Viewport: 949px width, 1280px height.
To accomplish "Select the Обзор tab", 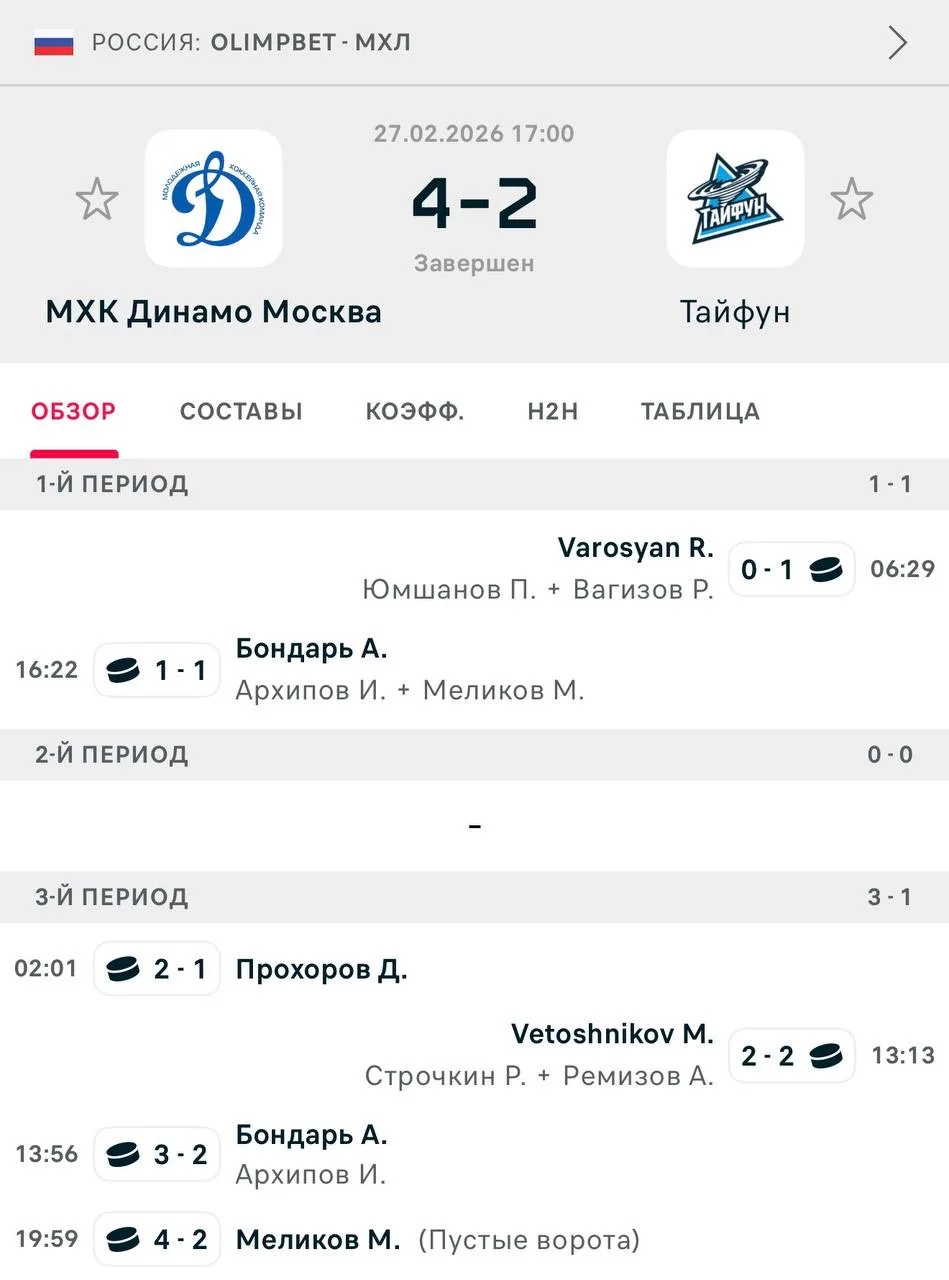I will tap(73, 412).
